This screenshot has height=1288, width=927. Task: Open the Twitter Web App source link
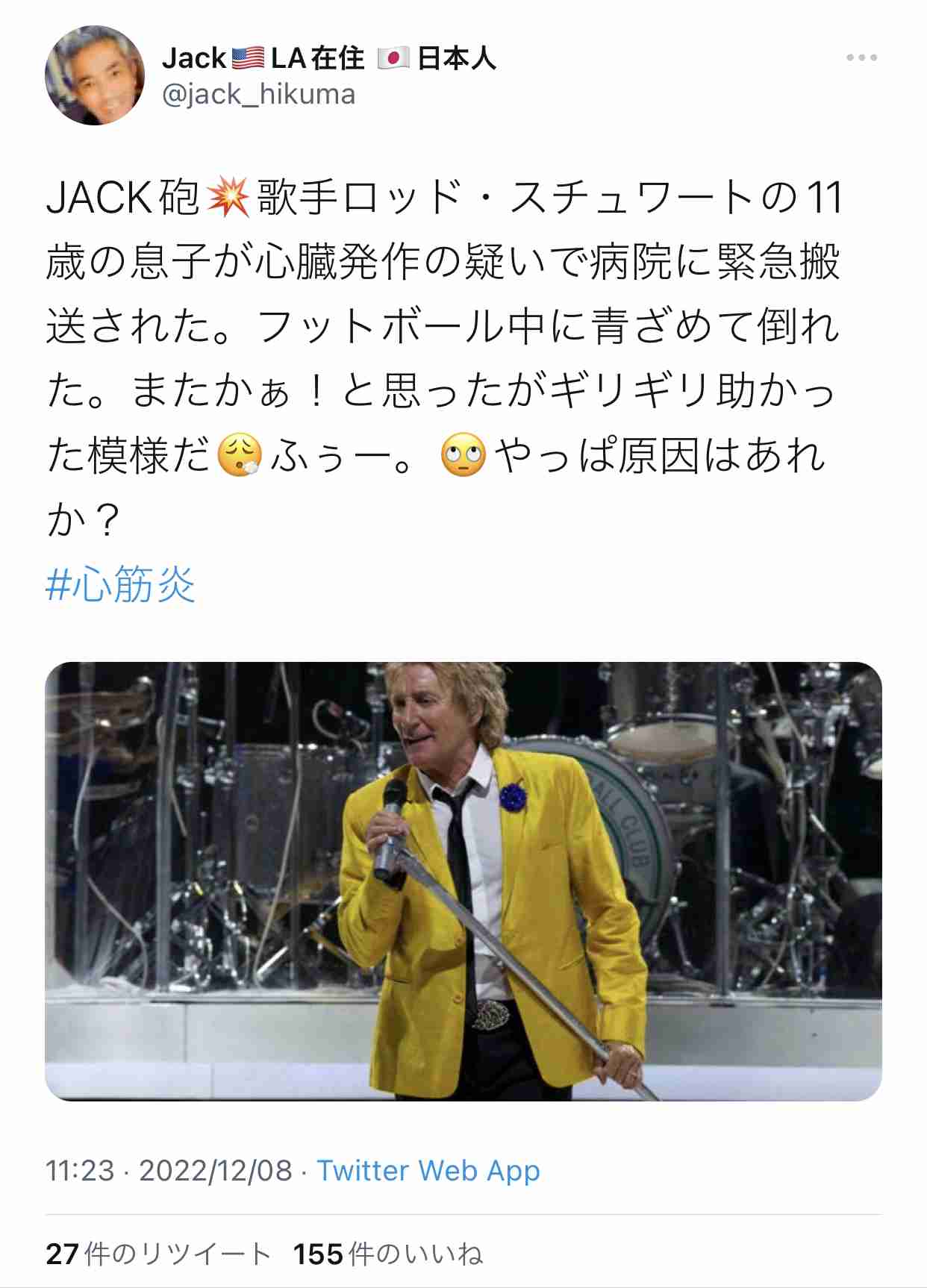coord(428,1170)
